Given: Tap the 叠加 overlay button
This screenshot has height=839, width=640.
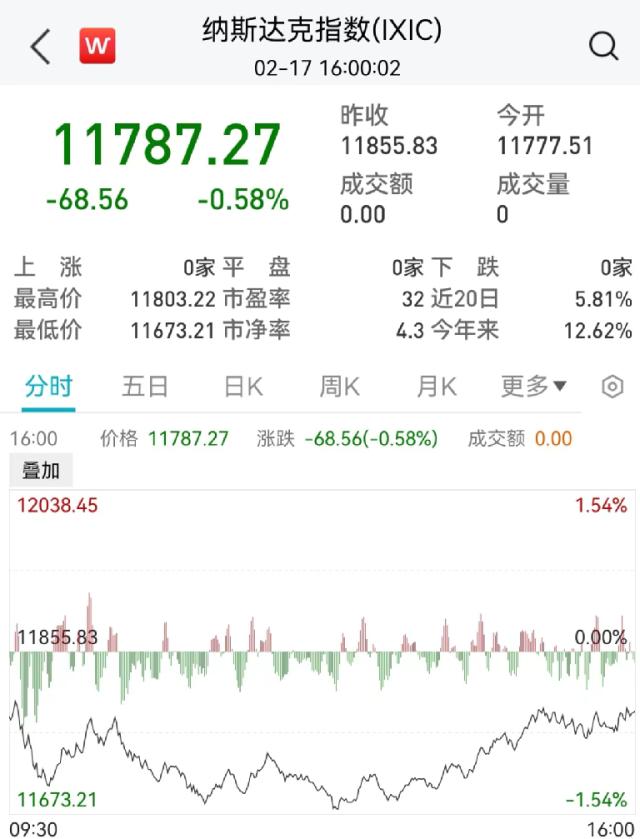Looking at the screenshot, I should click(41, 470).
